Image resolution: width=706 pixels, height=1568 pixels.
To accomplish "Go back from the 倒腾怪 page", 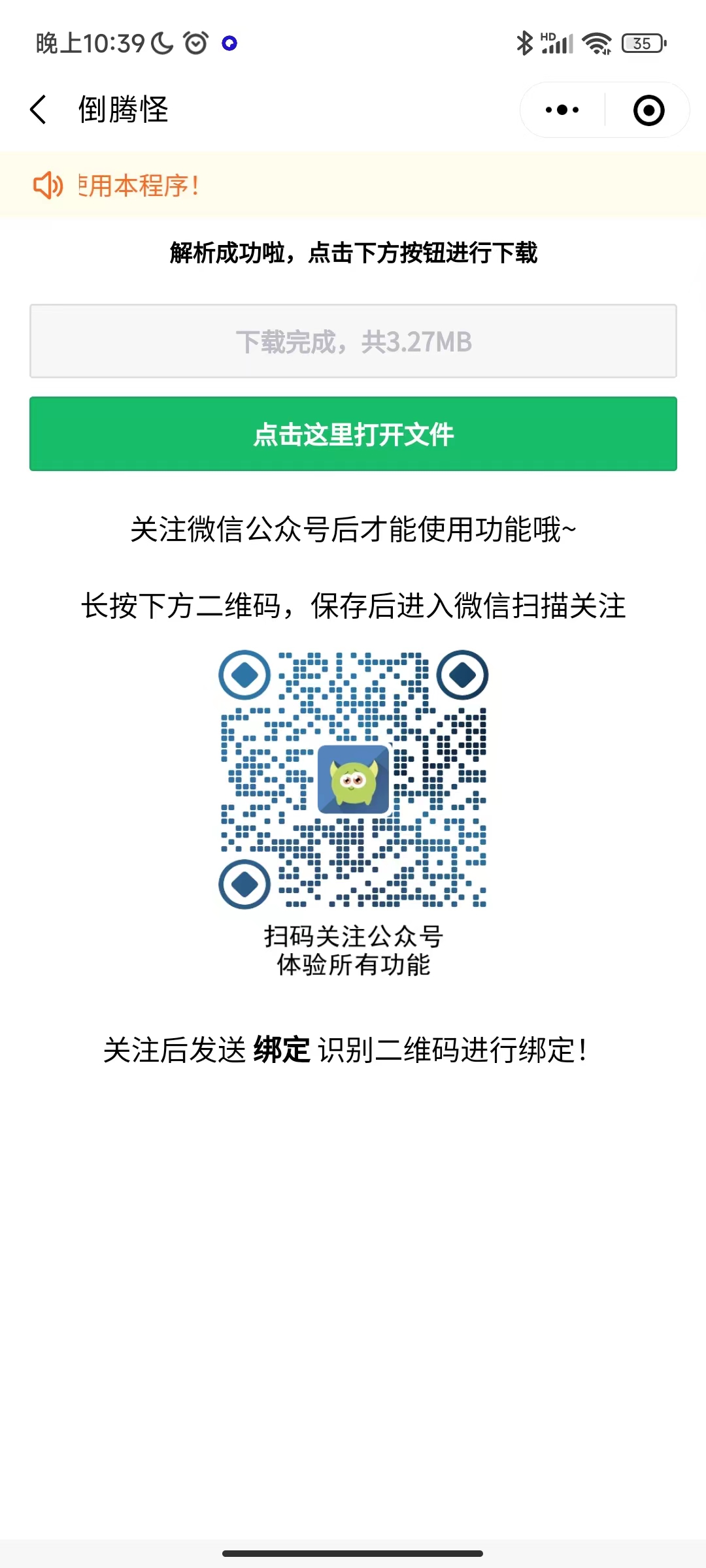I will 39,109.
